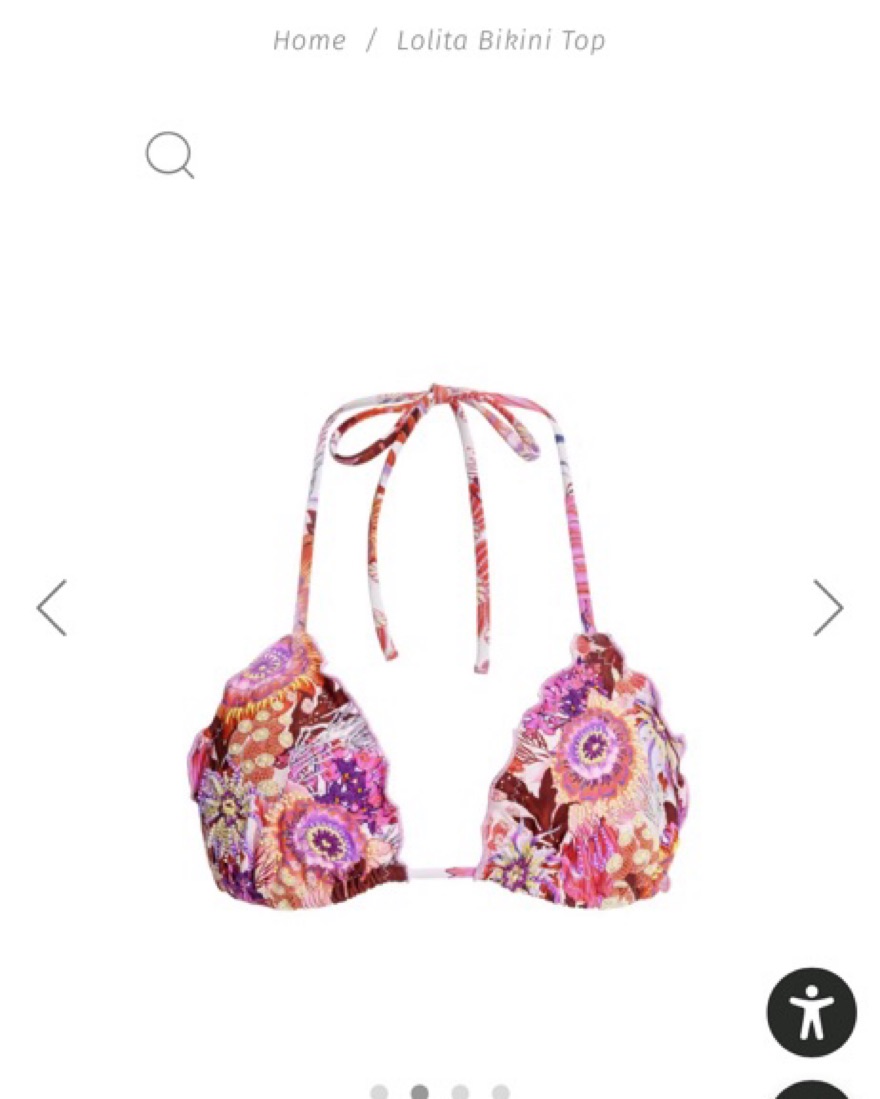The image size is (880, 1099).
Task: Go to the Home breadcrumb link
Action: pos(309,40)
